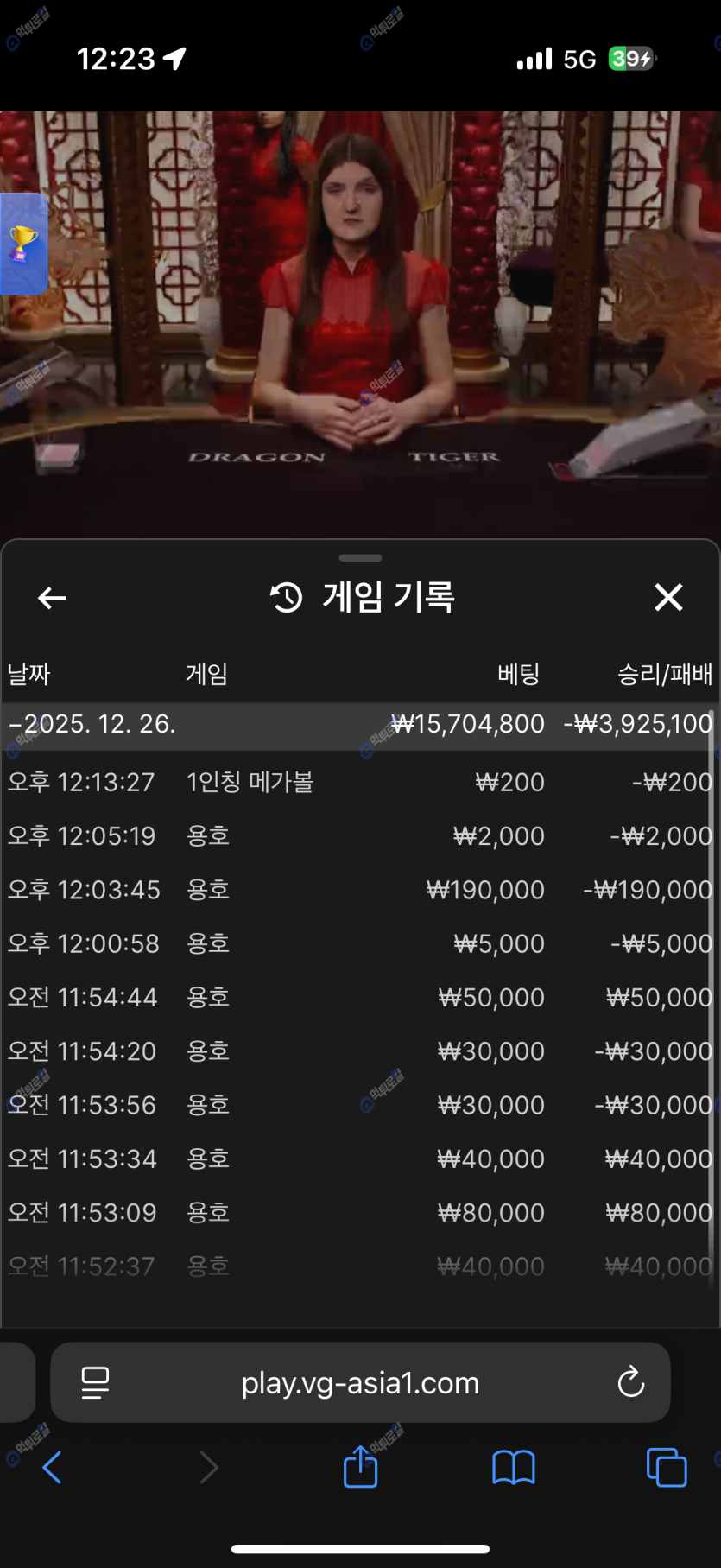Open the 오후 12:13:27 1인칭 메가볼 record

click(x=359, y=783)
